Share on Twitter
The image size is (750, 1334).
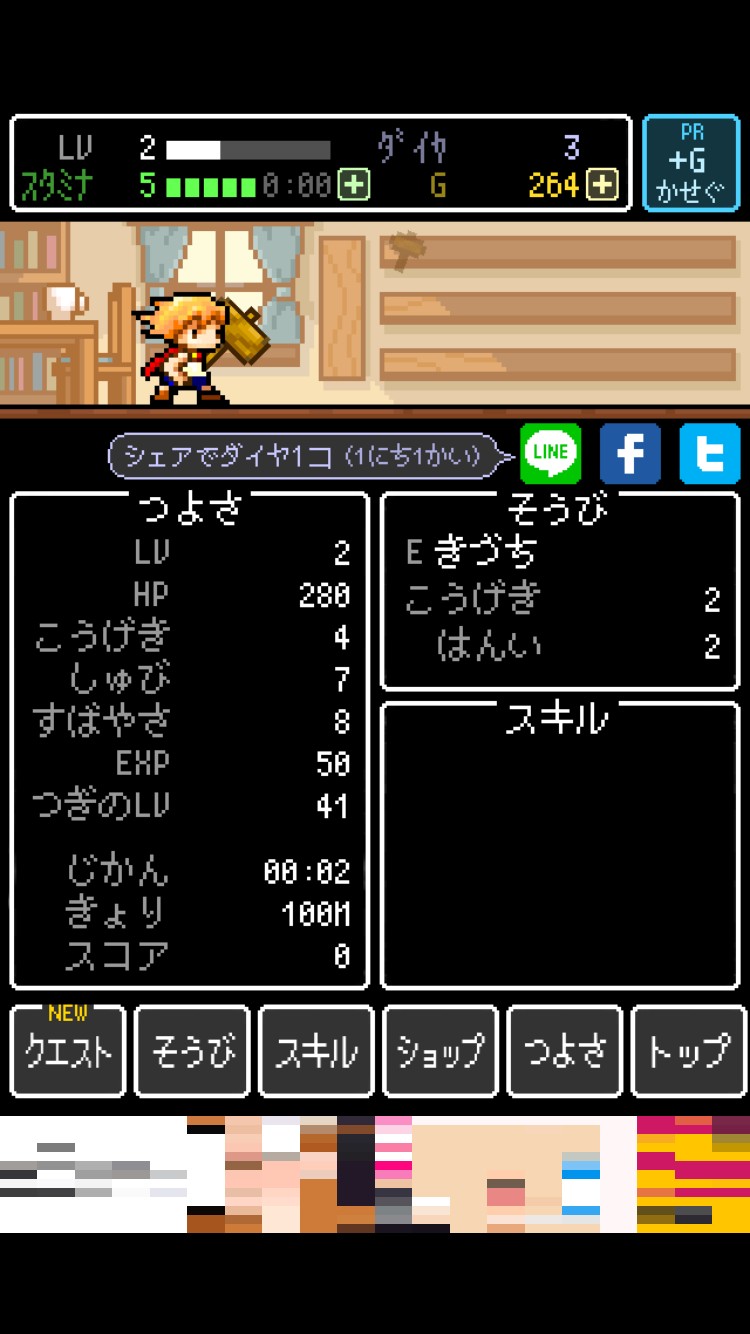709,453
